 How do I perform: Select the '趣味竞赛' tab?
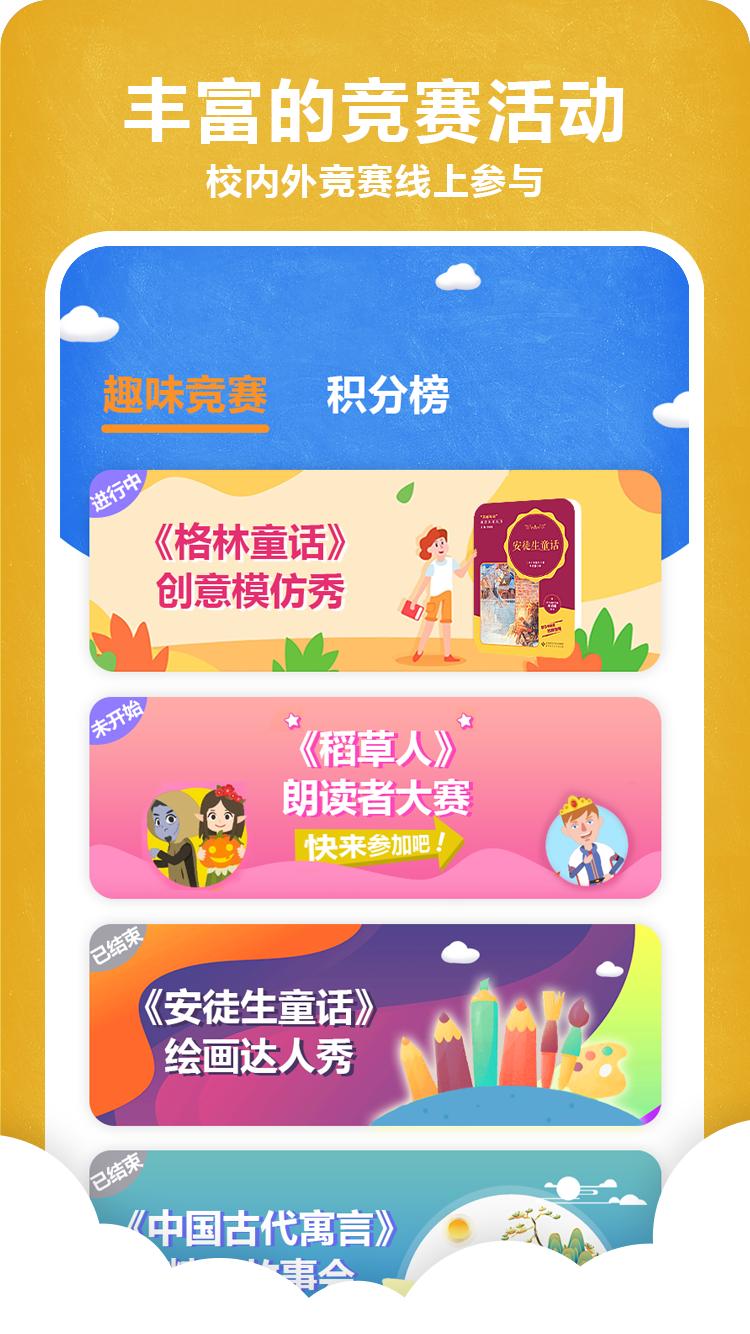pyautogui.click(x=186, y=394)
